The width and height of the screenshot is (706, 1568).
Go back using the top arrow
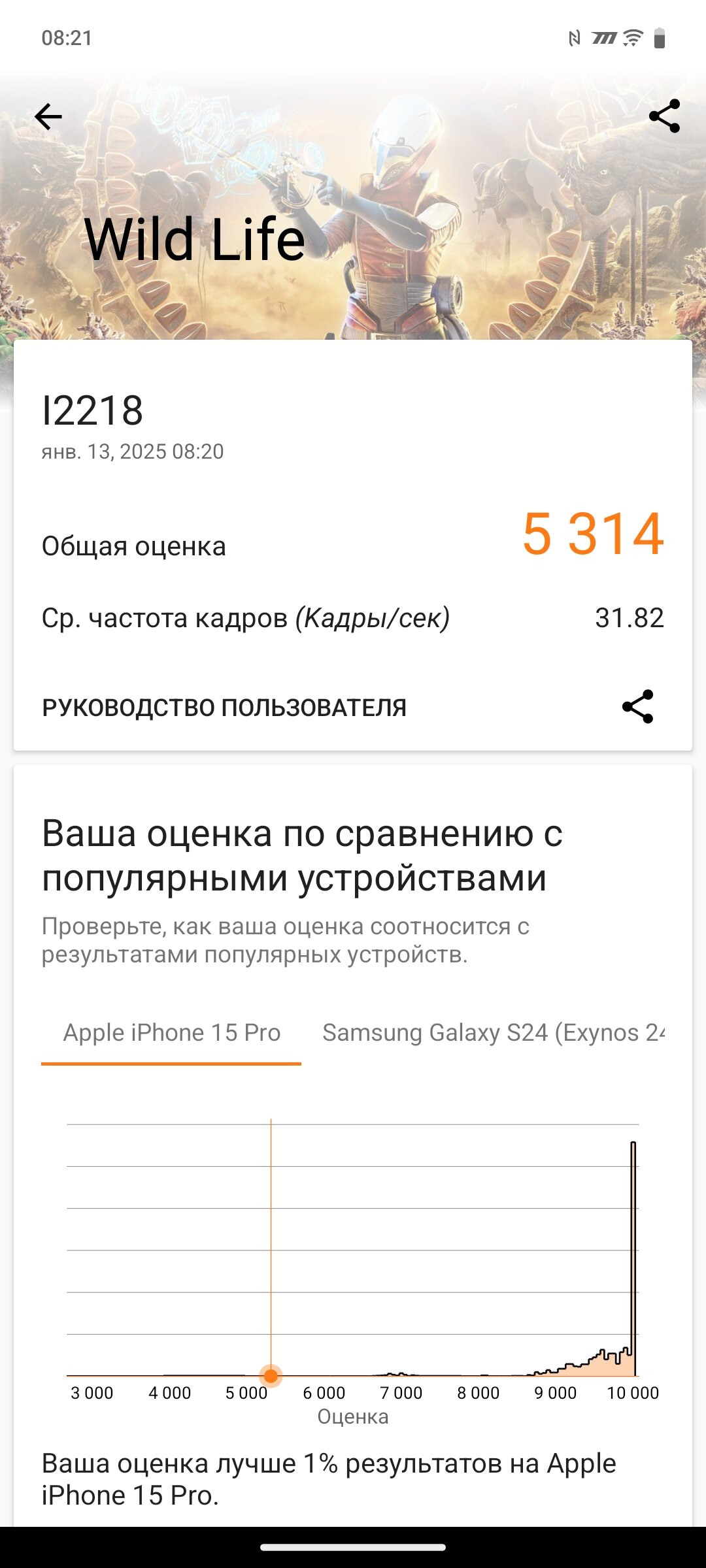[x=48, y=118]
